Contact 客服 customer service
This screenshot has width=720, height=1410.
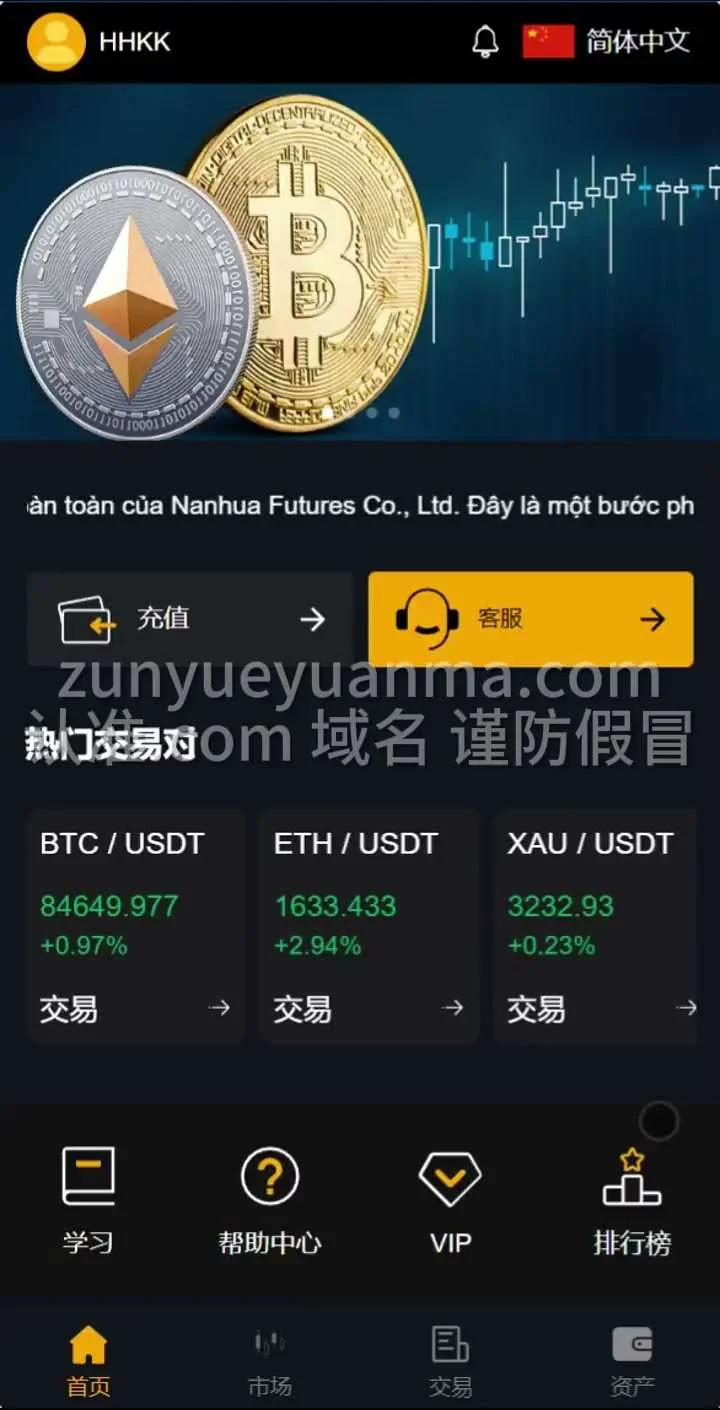(x=530, y=619)
